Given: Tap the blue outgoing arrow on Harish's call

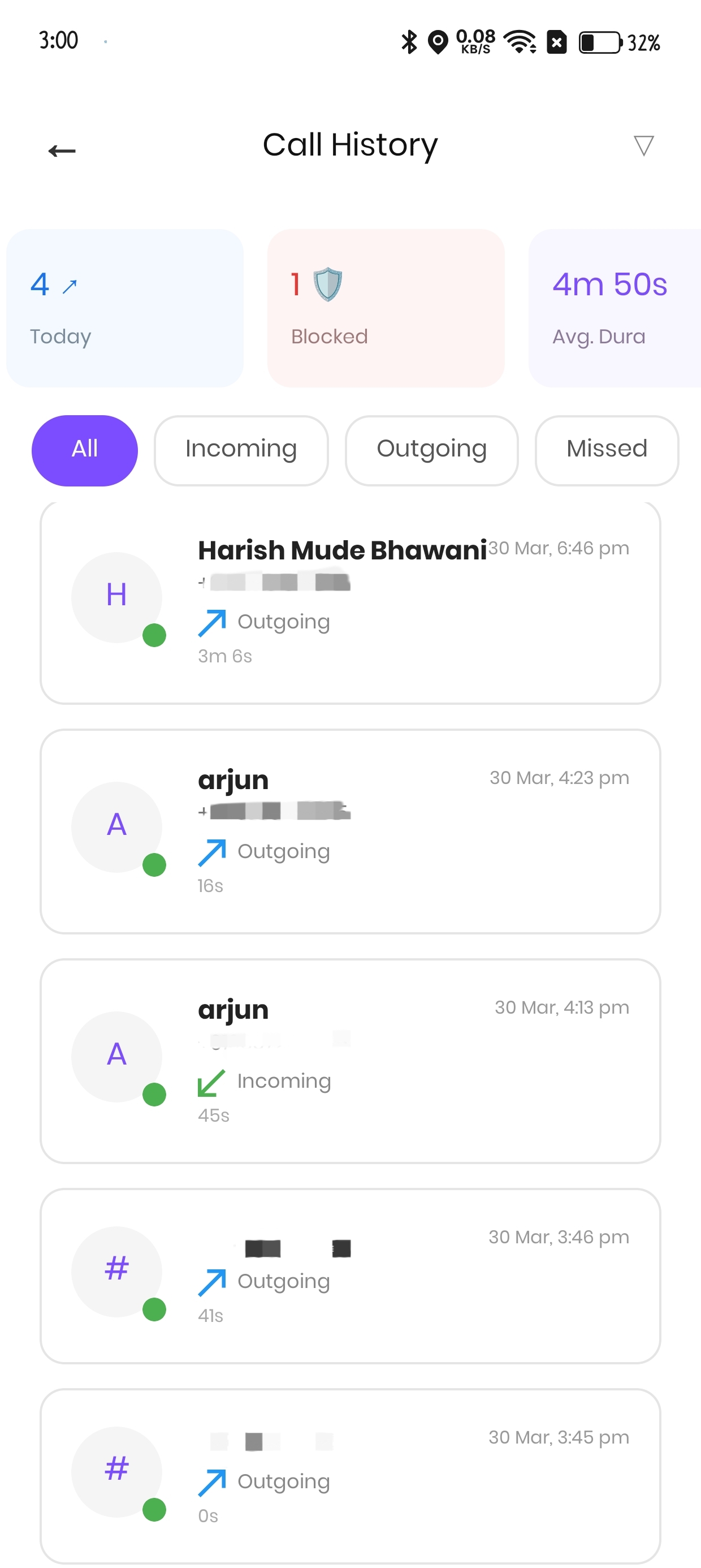Looking at the screenshot, I should [x=210, y=622].
